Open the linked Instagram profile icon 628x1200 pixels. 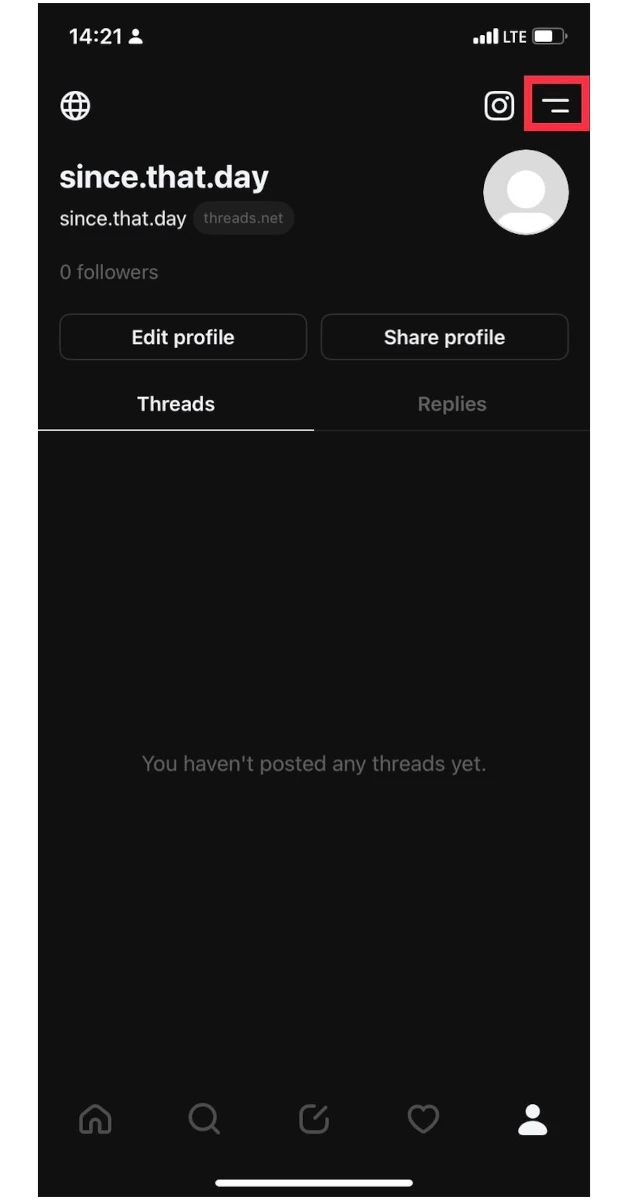(499, 105)
